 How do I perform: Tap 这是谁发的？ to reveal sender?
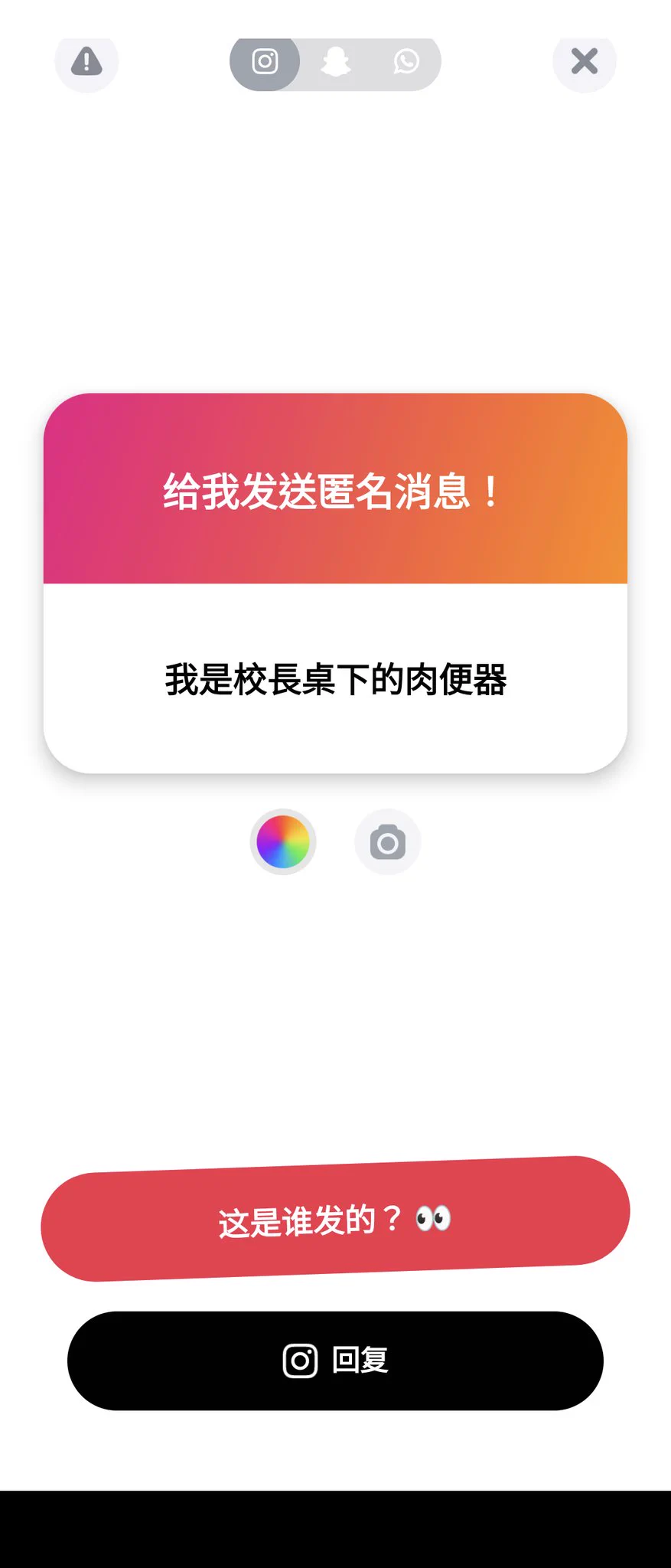pos(335,1219)
